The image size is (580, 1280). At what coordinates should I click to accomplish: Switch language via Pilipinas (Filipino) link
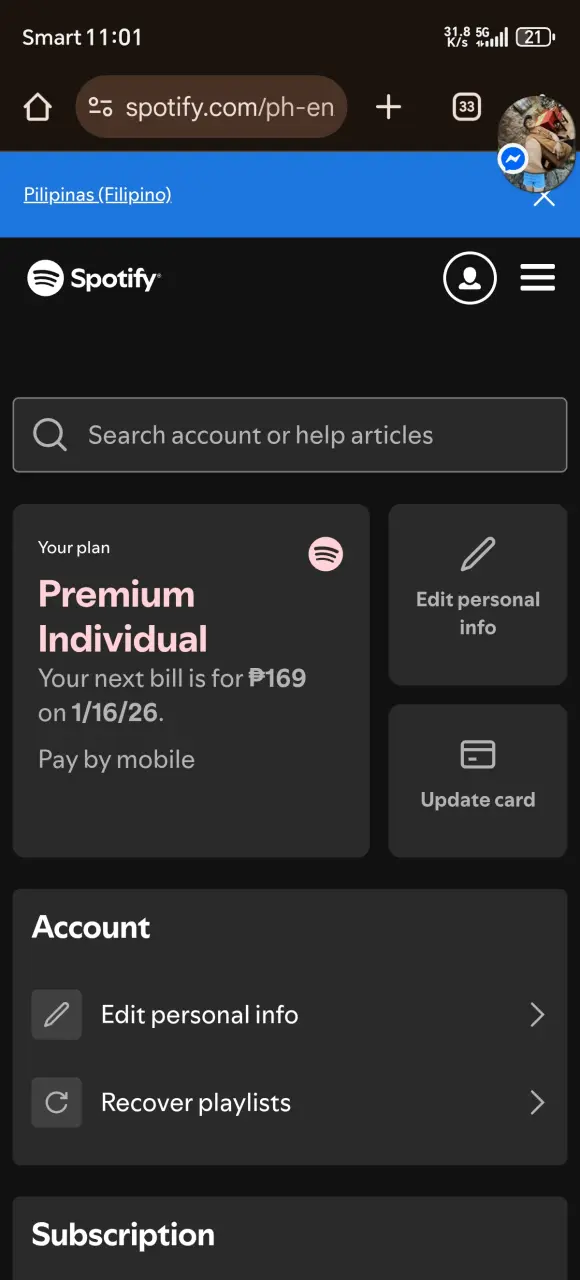click(98, 194)
